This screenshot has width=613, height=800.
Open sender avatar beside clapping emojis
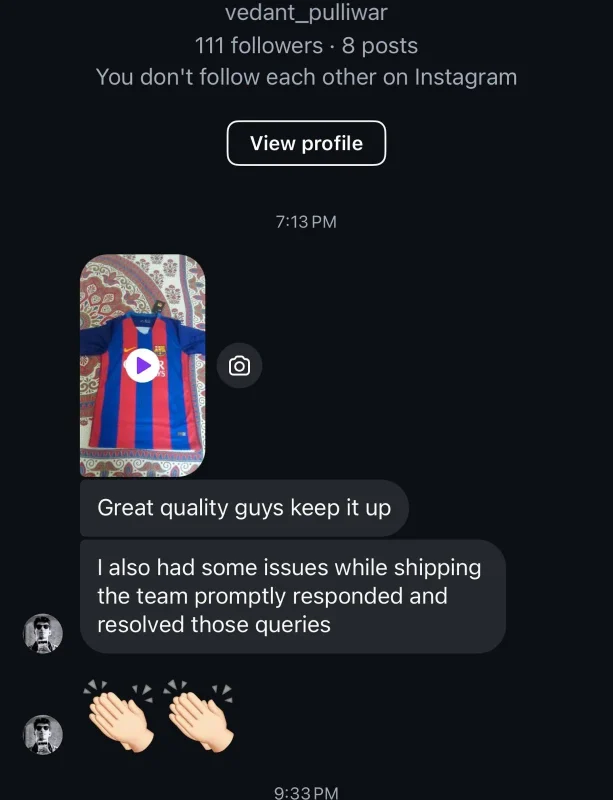coord(43,734)
